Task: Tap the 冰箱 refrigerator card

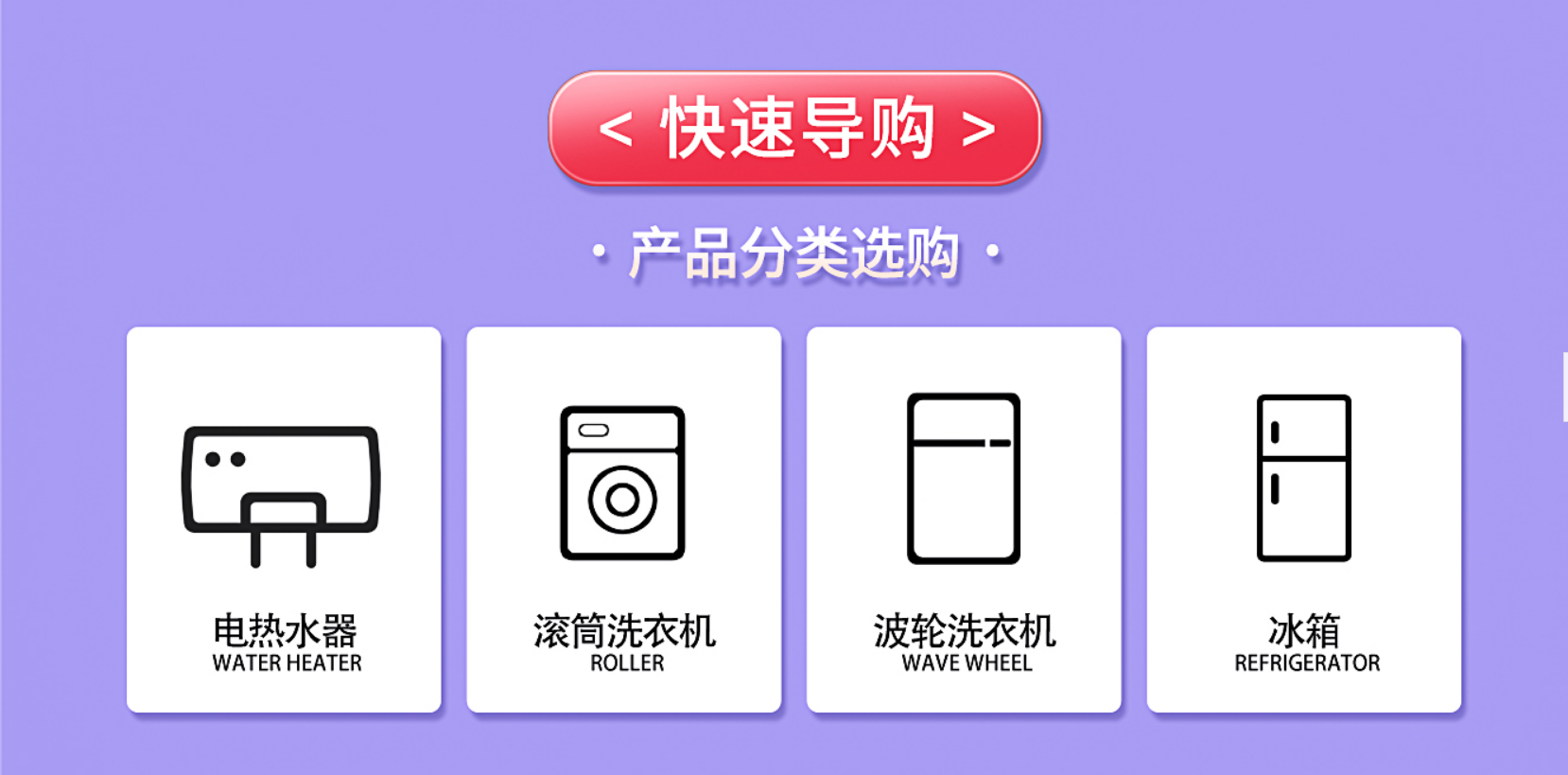Action: tap(1303, 520)
